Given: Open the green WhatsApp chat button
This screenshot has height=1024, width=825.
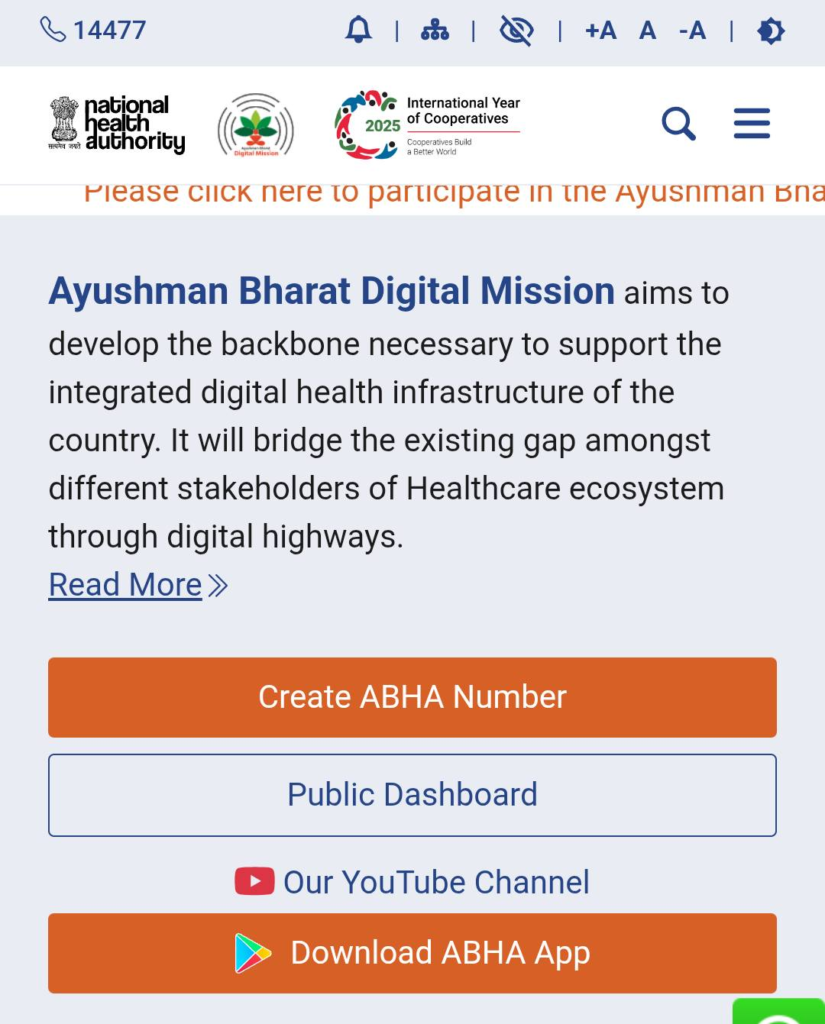Looking at the screenshot, I should pos(780,1012).
